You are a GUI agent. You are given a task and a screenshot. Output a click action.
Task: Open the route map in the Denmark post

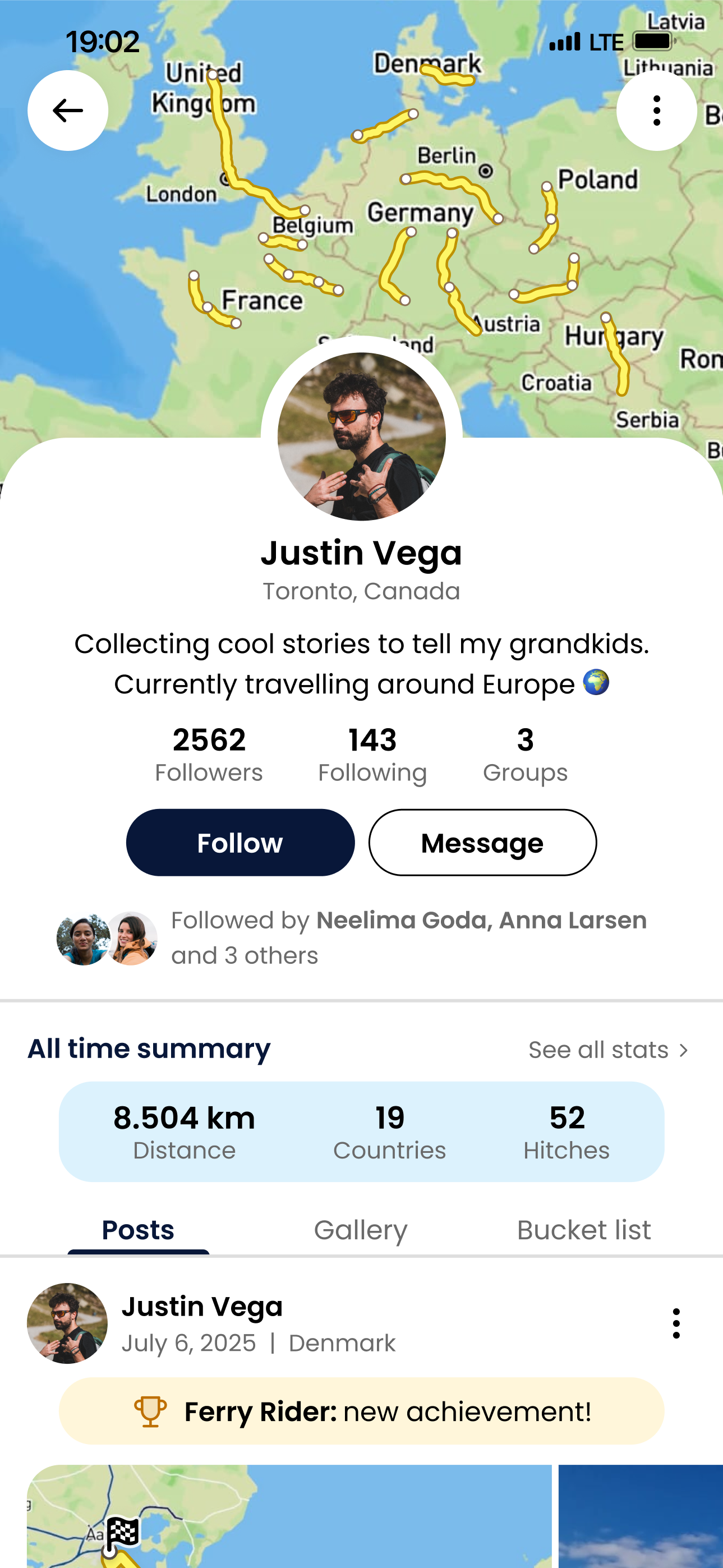click(x=289, y=1516)
